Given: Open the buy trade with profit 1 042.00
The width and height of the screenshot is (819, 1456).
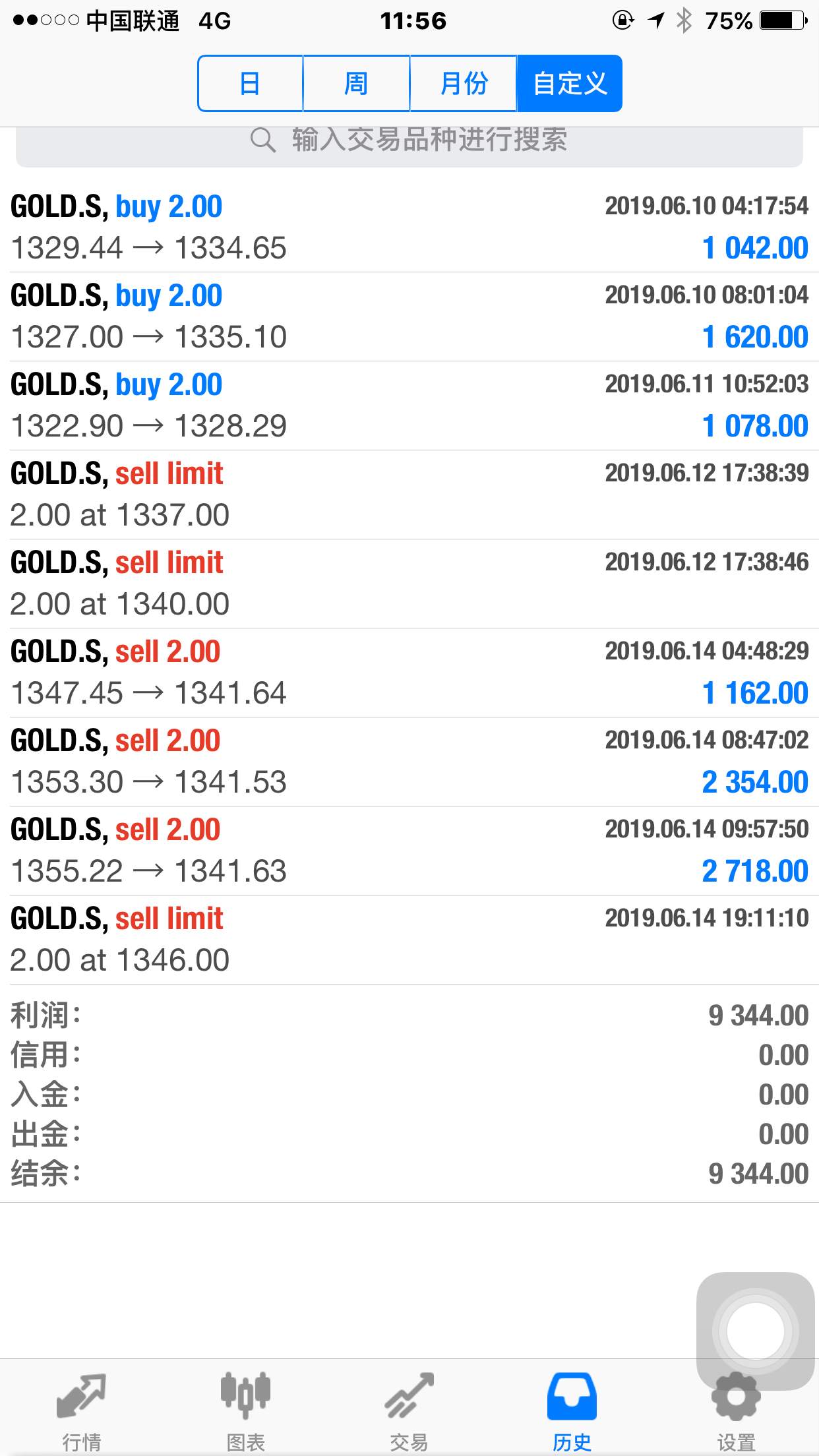Looking at the screenshot, I should (409, 228).
